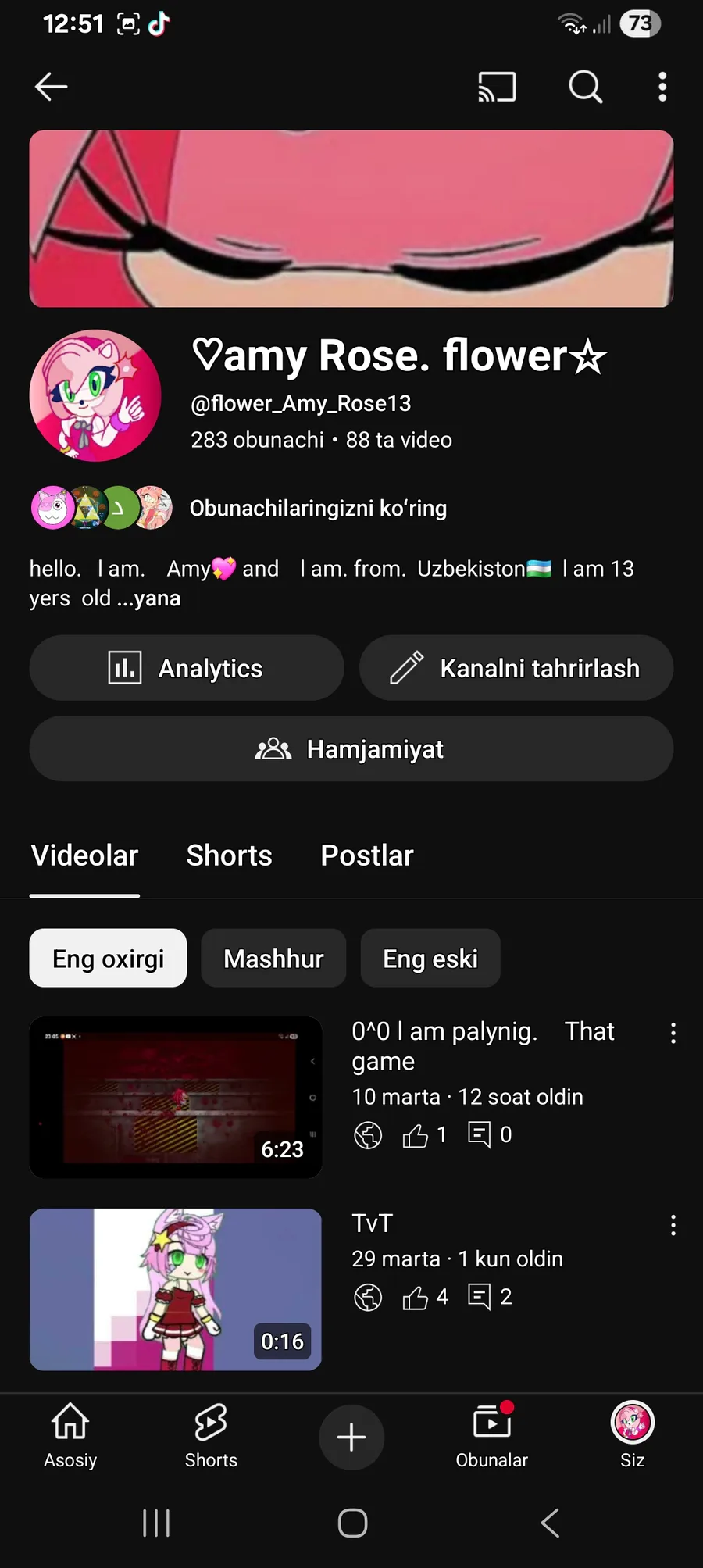Open channel Analytics
703x1568 pixels.
tap(187, 668)
